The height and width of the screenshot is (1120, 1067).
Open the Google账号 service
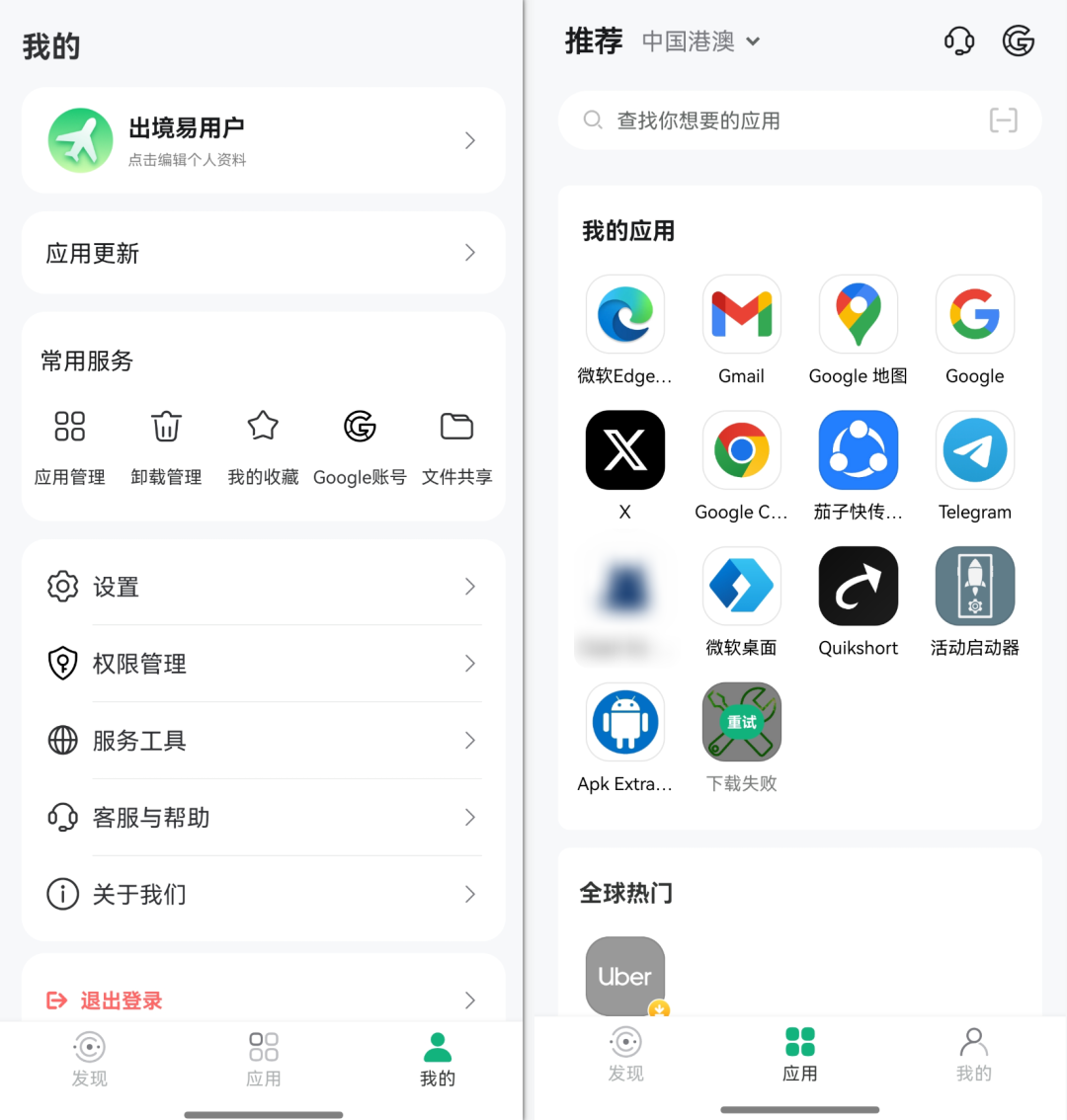[360, 446]
